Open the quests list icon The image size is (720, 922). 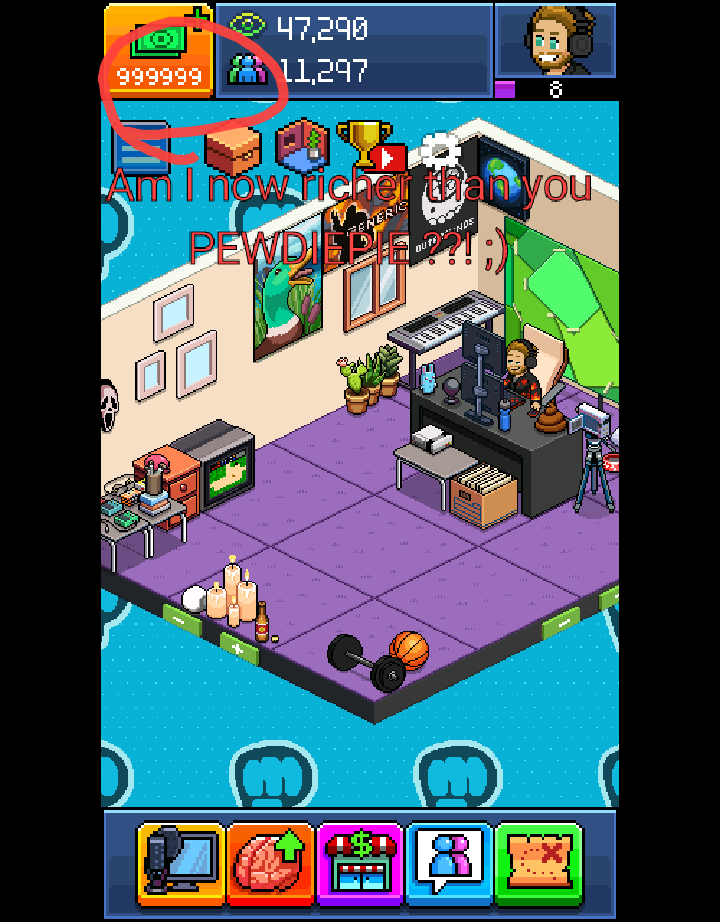(x=140, y=150)
